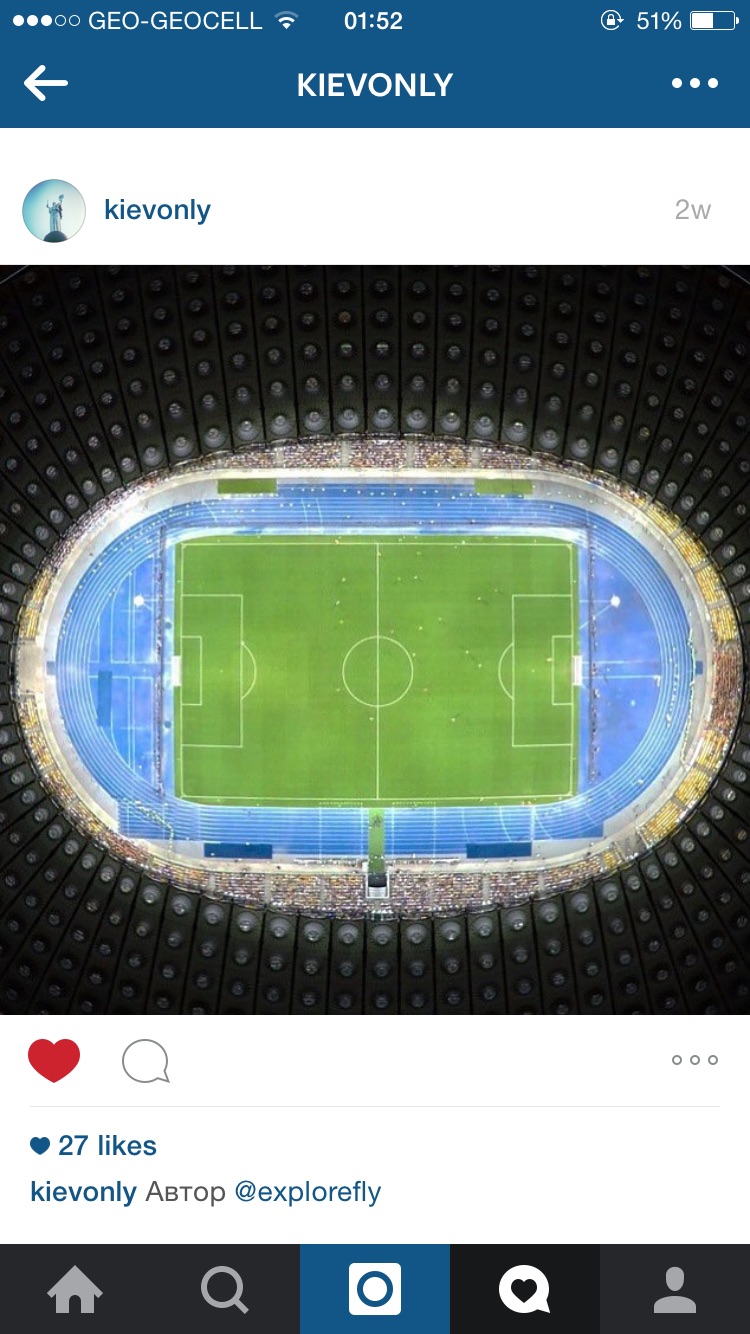Switch to the Home feed tab

[x=75, y=1289]
